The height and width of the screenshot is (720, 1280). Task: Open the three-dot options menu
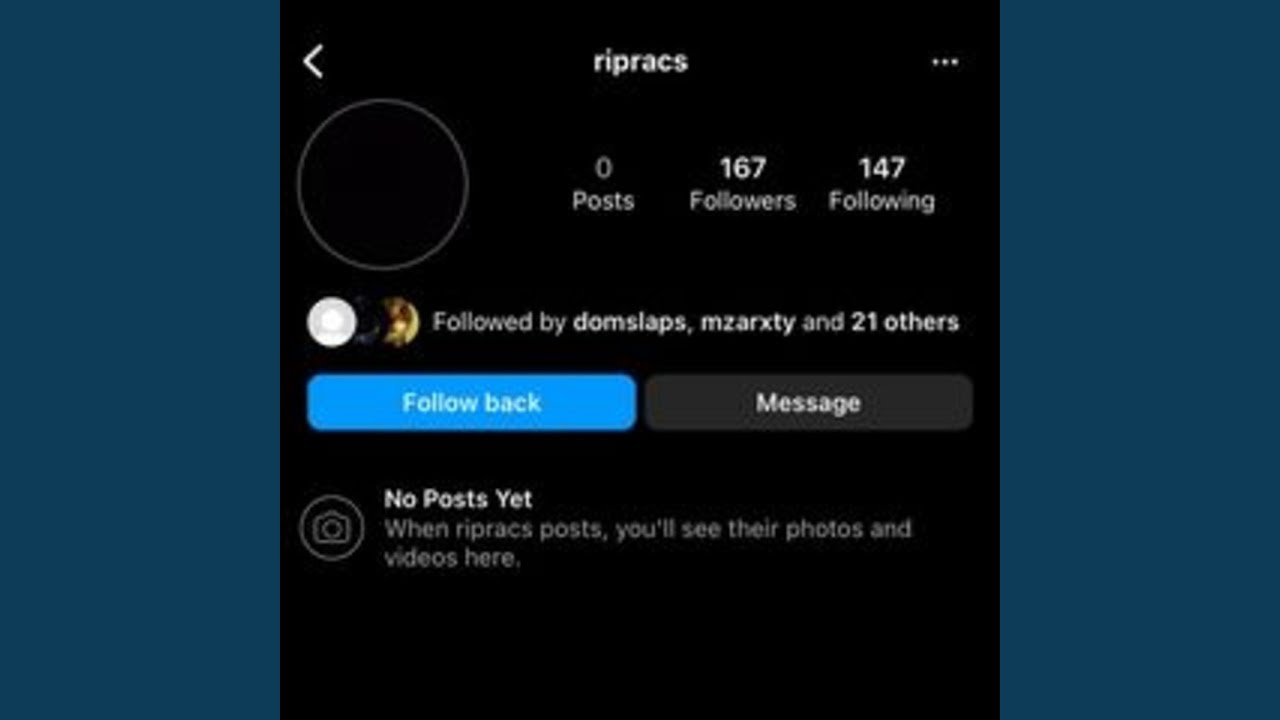click(x=944, y=62)
